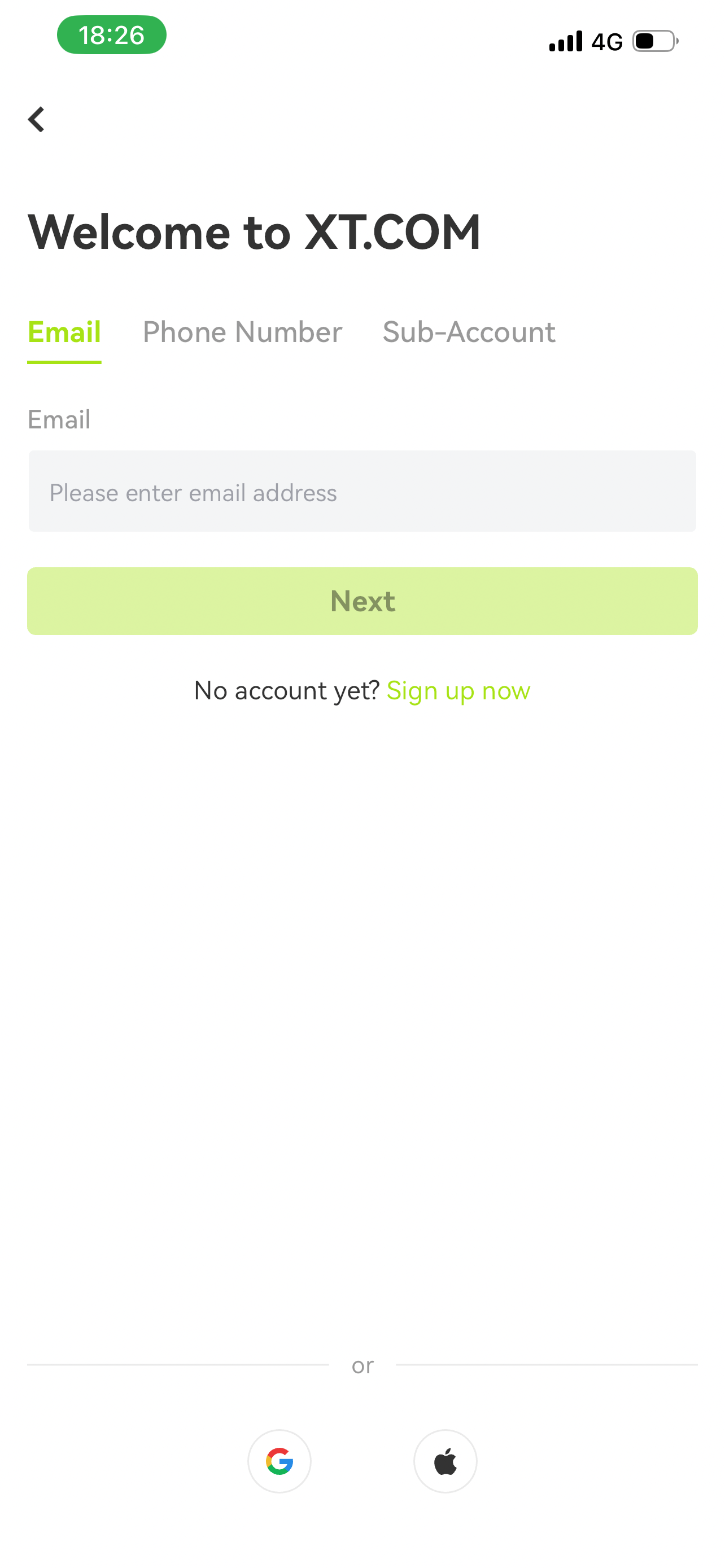Select the Email login tab

(64, 332)
